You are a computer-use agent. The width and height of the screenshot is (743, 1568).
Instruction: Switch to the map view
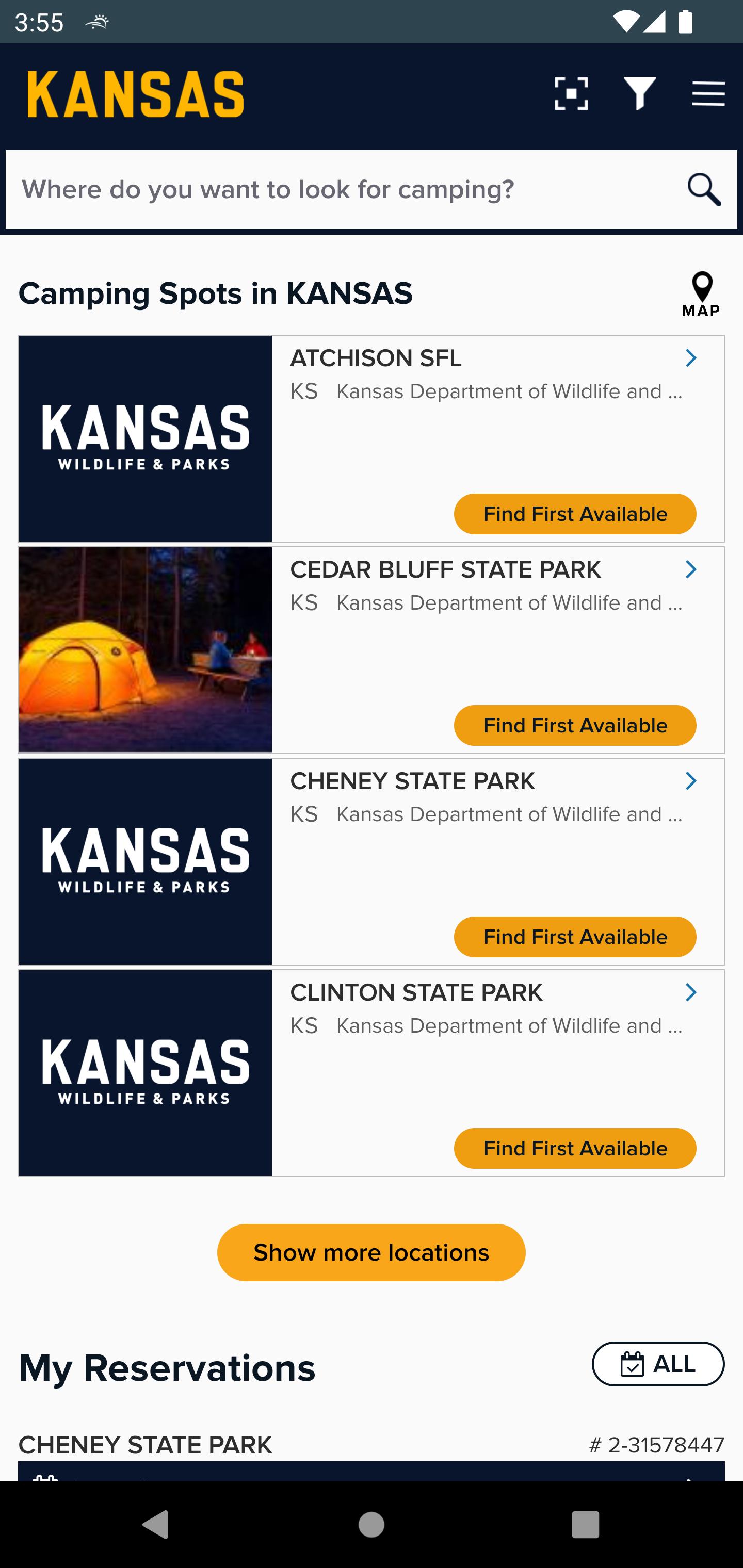point(701,294)
